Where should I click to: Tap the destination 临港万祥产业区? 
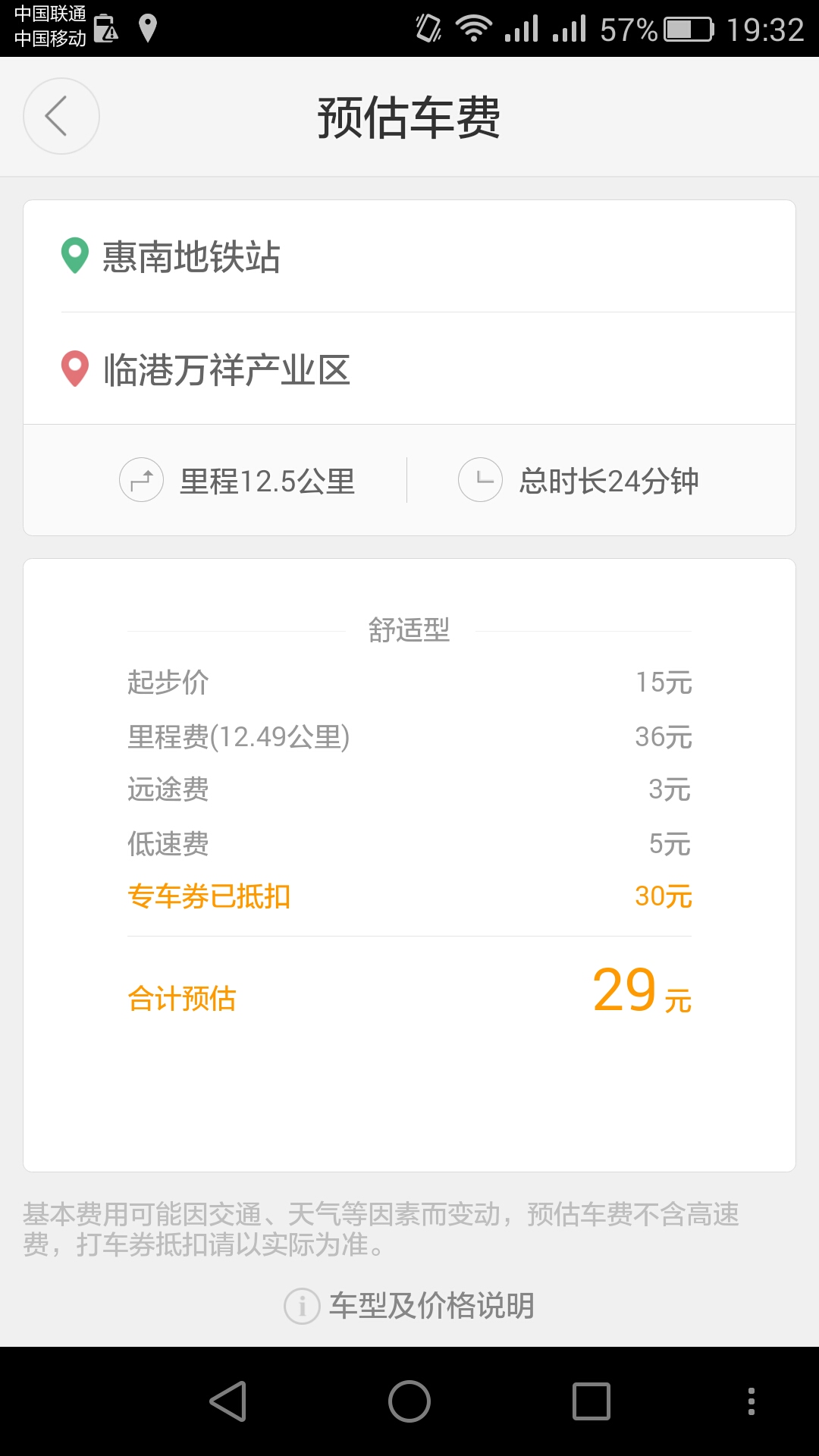(226, 370)
